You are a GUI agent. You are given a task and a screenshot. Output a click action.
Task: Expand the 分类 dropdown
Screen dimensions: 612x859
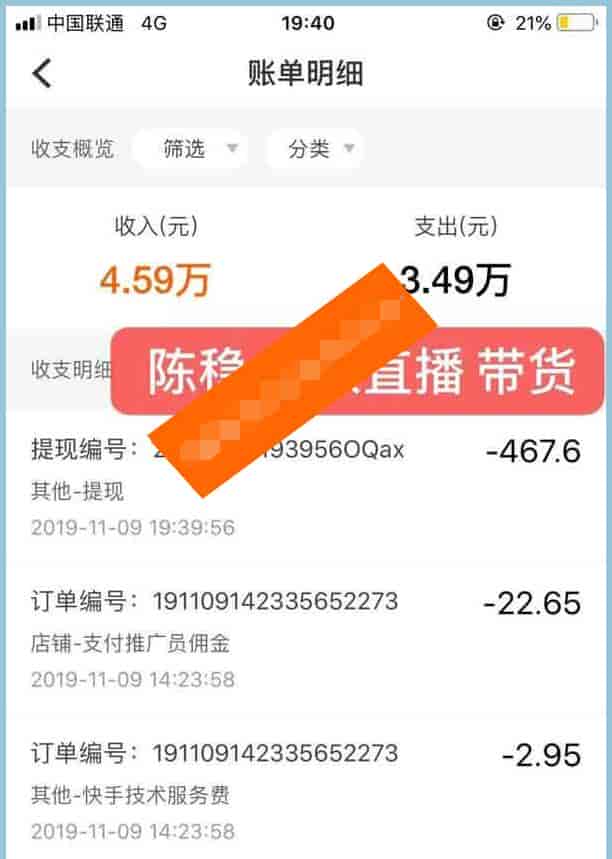click(316, 150)
